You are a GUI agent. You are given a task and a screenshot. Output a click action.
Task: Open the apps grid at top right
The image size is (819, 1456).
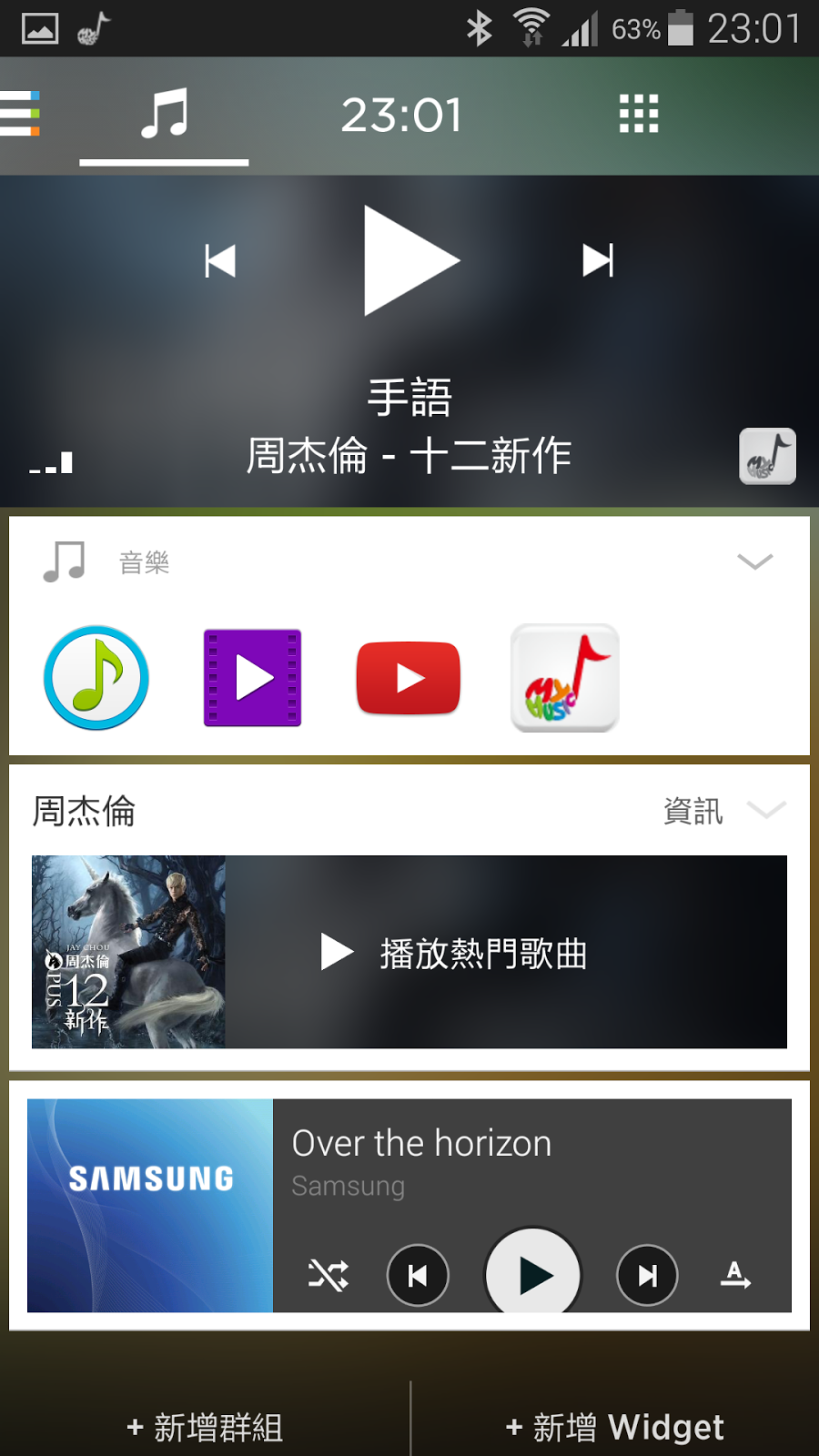[x=638, y=115]
